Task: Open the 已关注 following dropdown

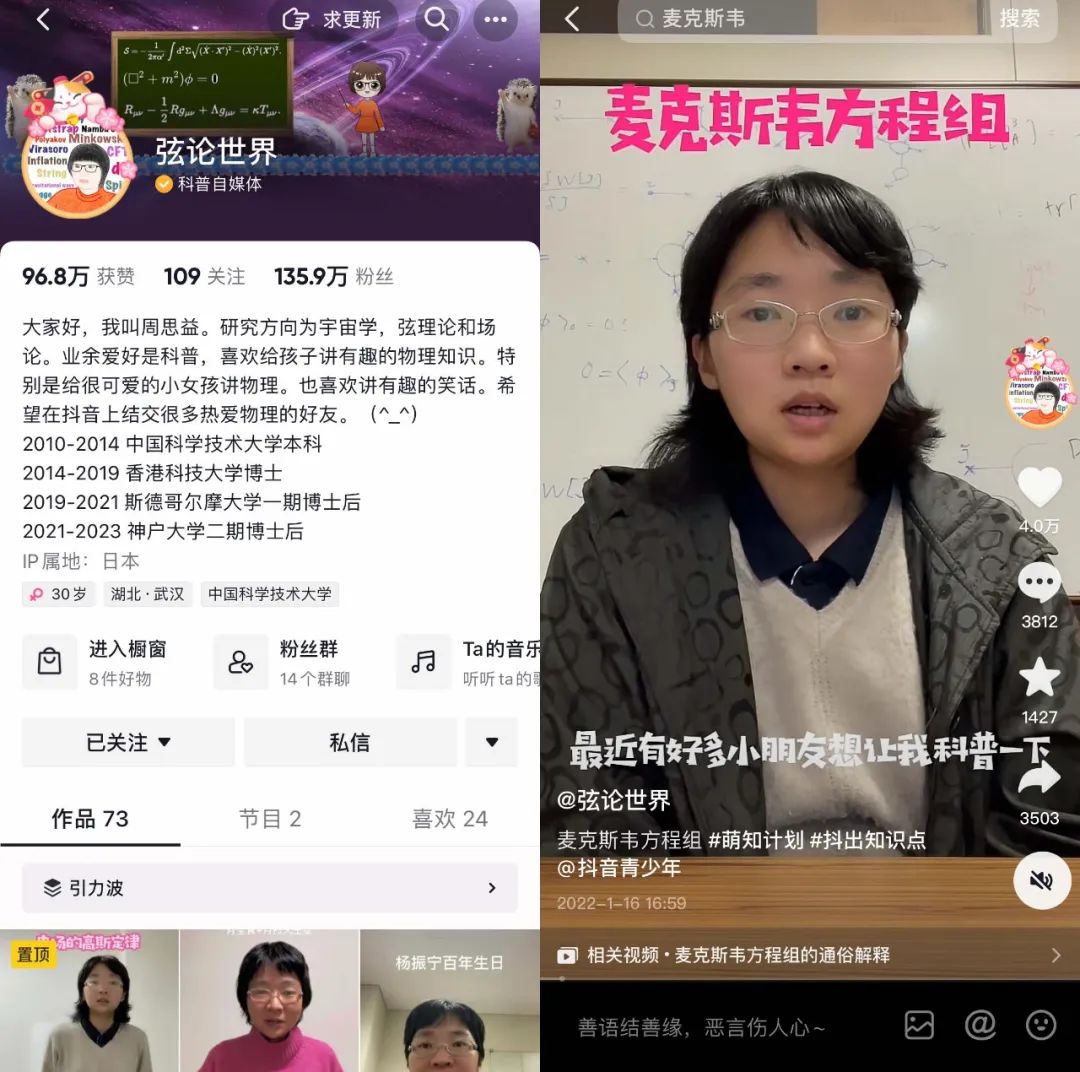Action: (x=128, y=742)
